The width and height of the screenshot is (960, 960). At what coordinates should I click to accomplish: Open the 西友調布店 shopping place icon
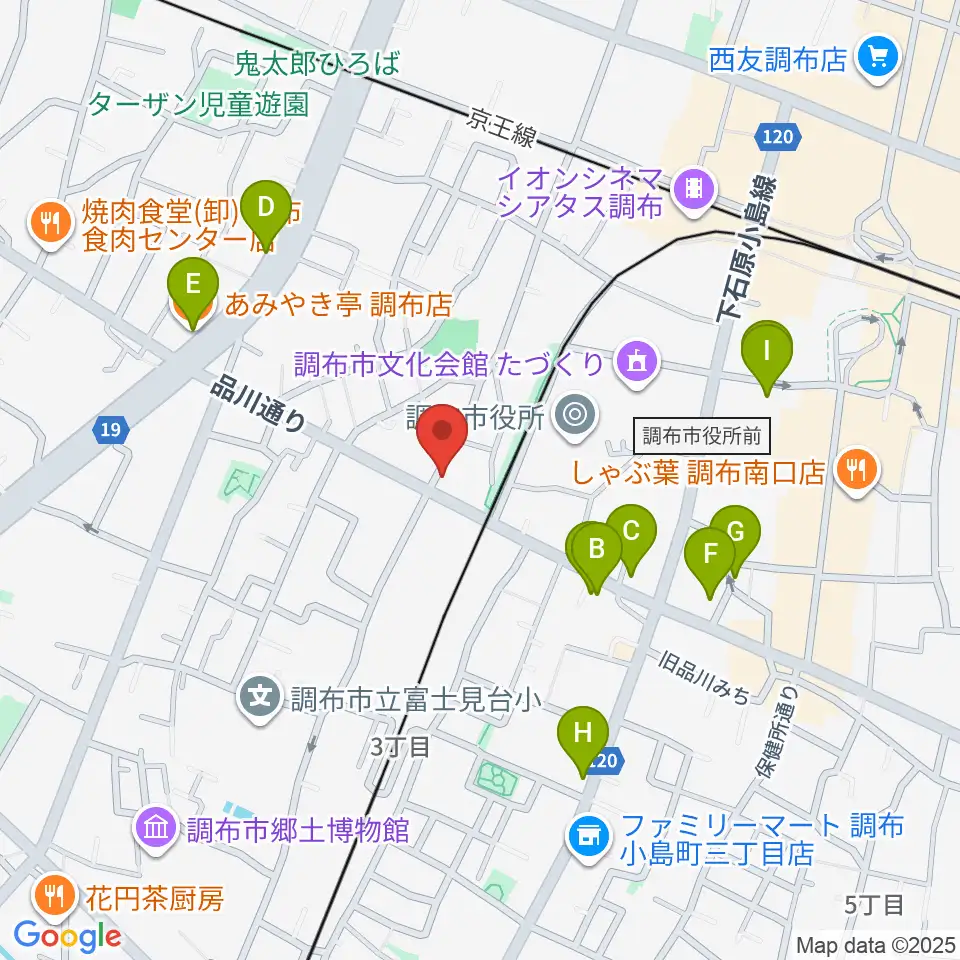pyautogui.click(x=878, y=59)
